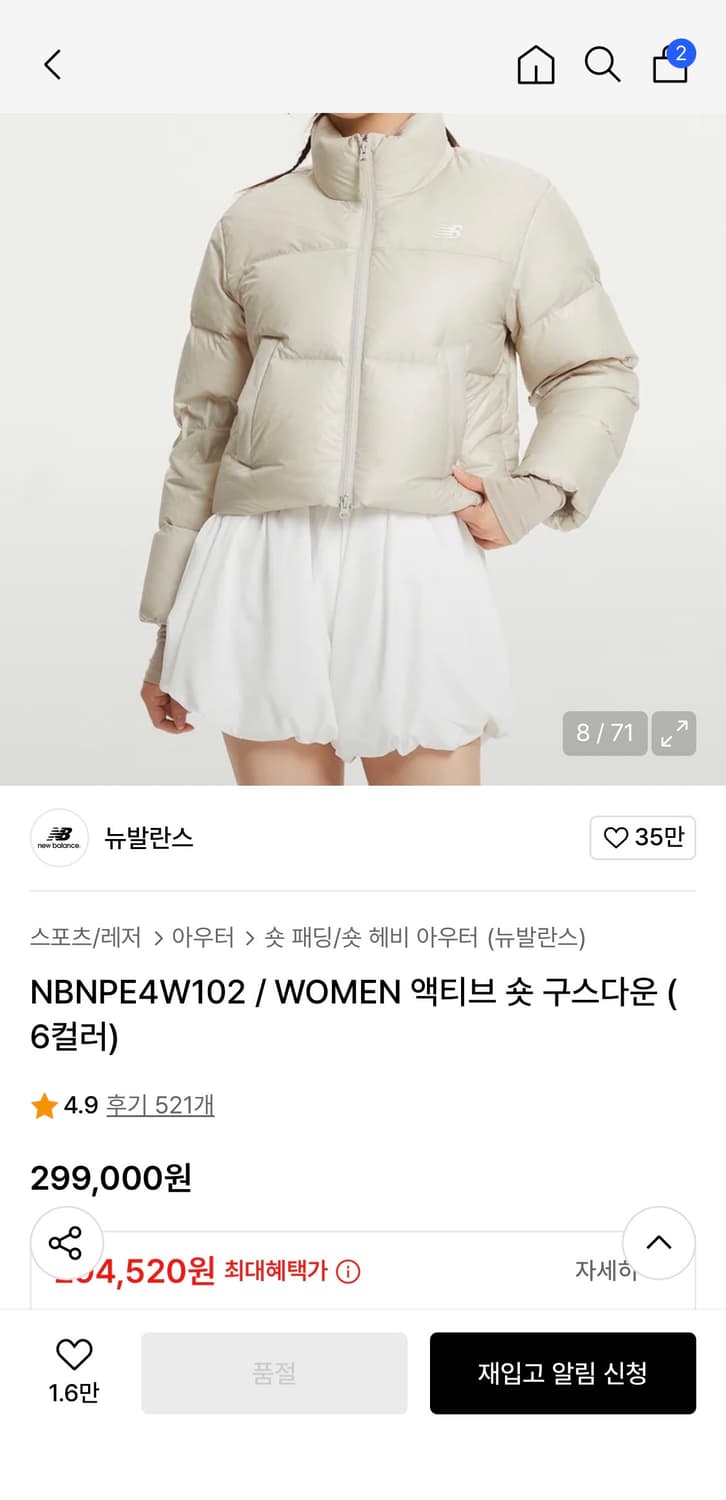Screen dimensions: 726x1500
Task: Open the shopping cart
Action: click(668, 64)
